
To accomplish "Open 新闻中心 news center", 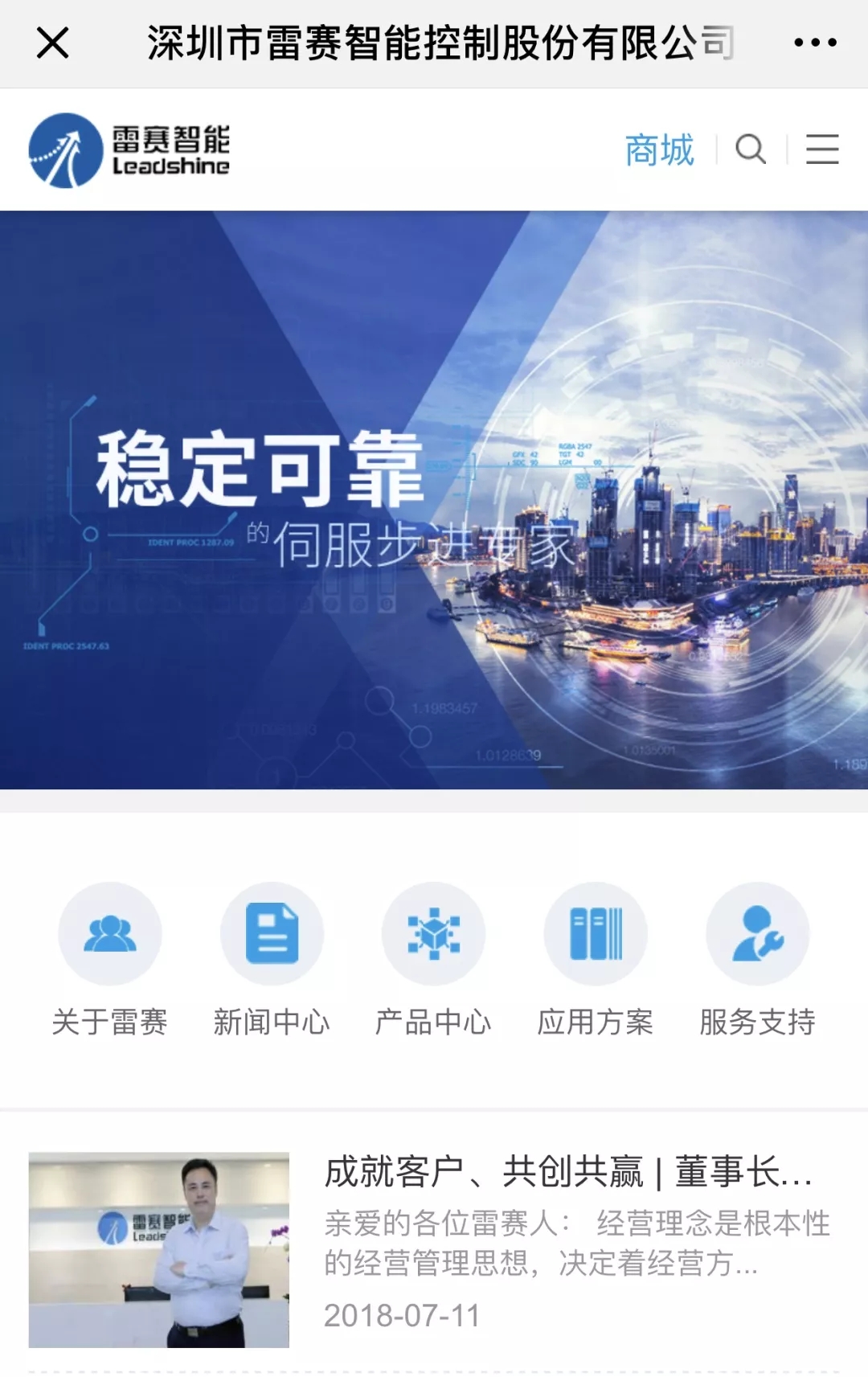I will pyautogui.click(x=272, y=957).
